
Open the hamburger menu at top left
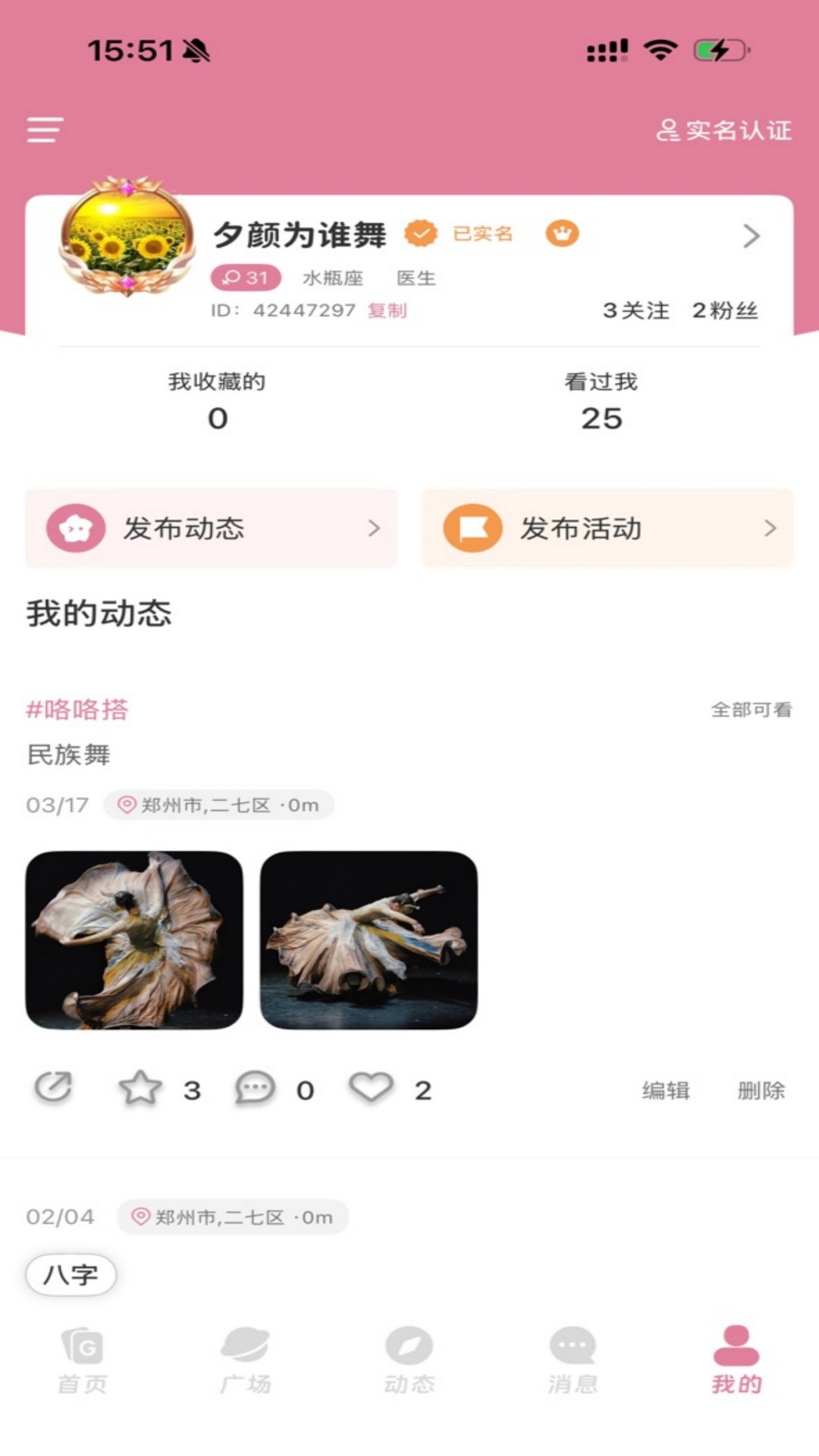[x=44, y=130]
